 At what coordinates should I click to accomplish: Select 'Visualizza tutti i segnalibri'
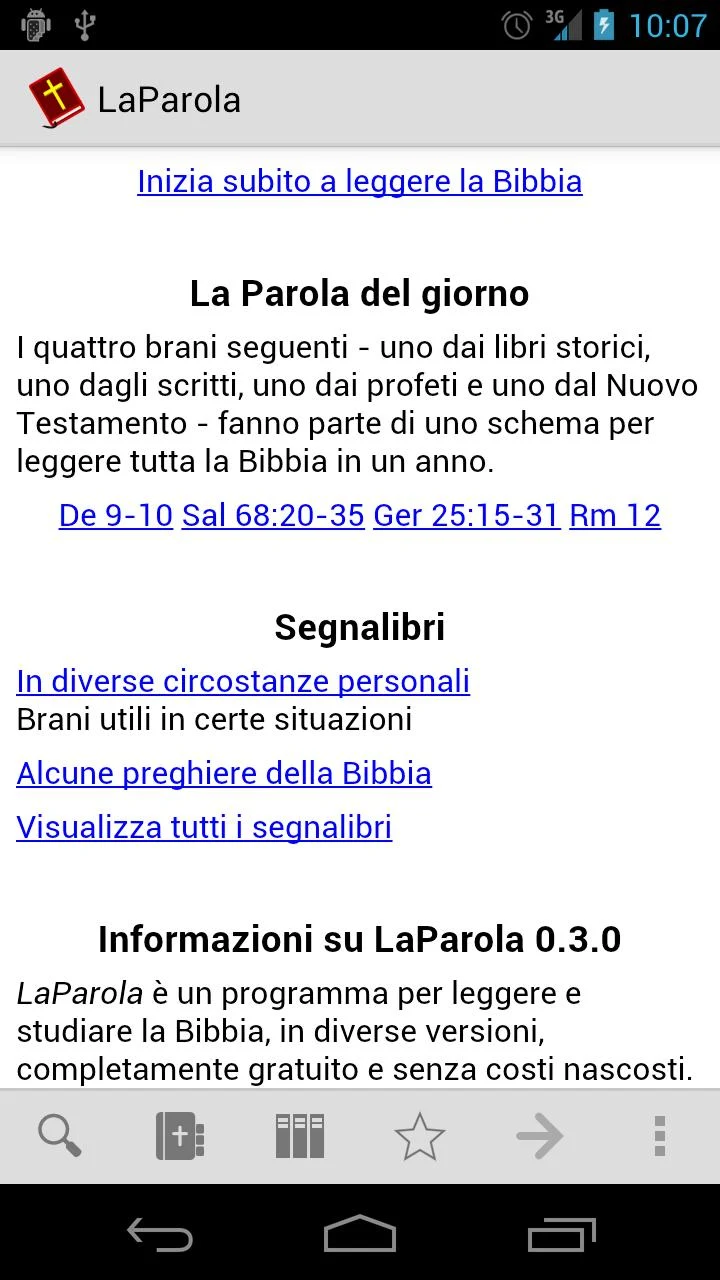tap(204, 827)
